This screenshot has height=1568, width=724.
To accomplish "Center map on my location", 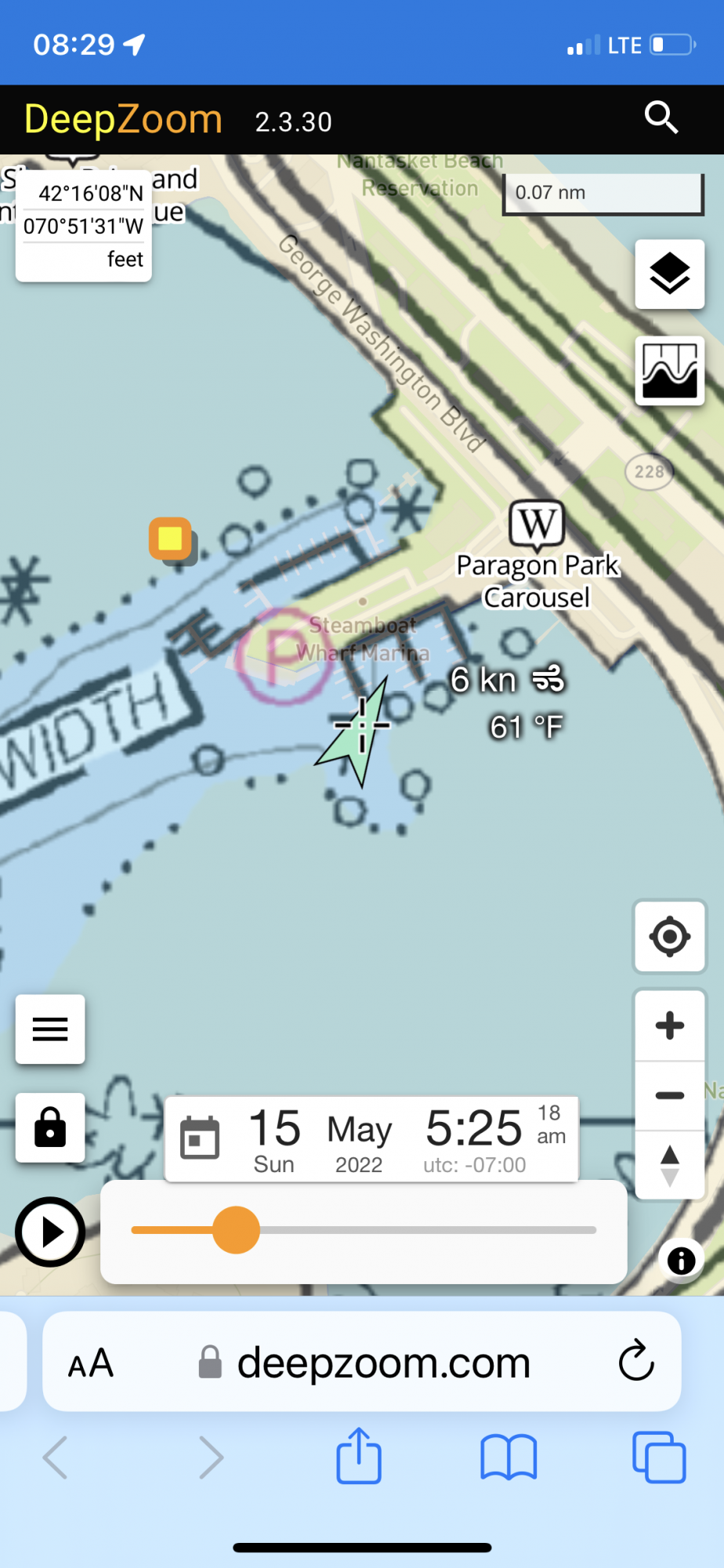I will click(x=670, y=936).
